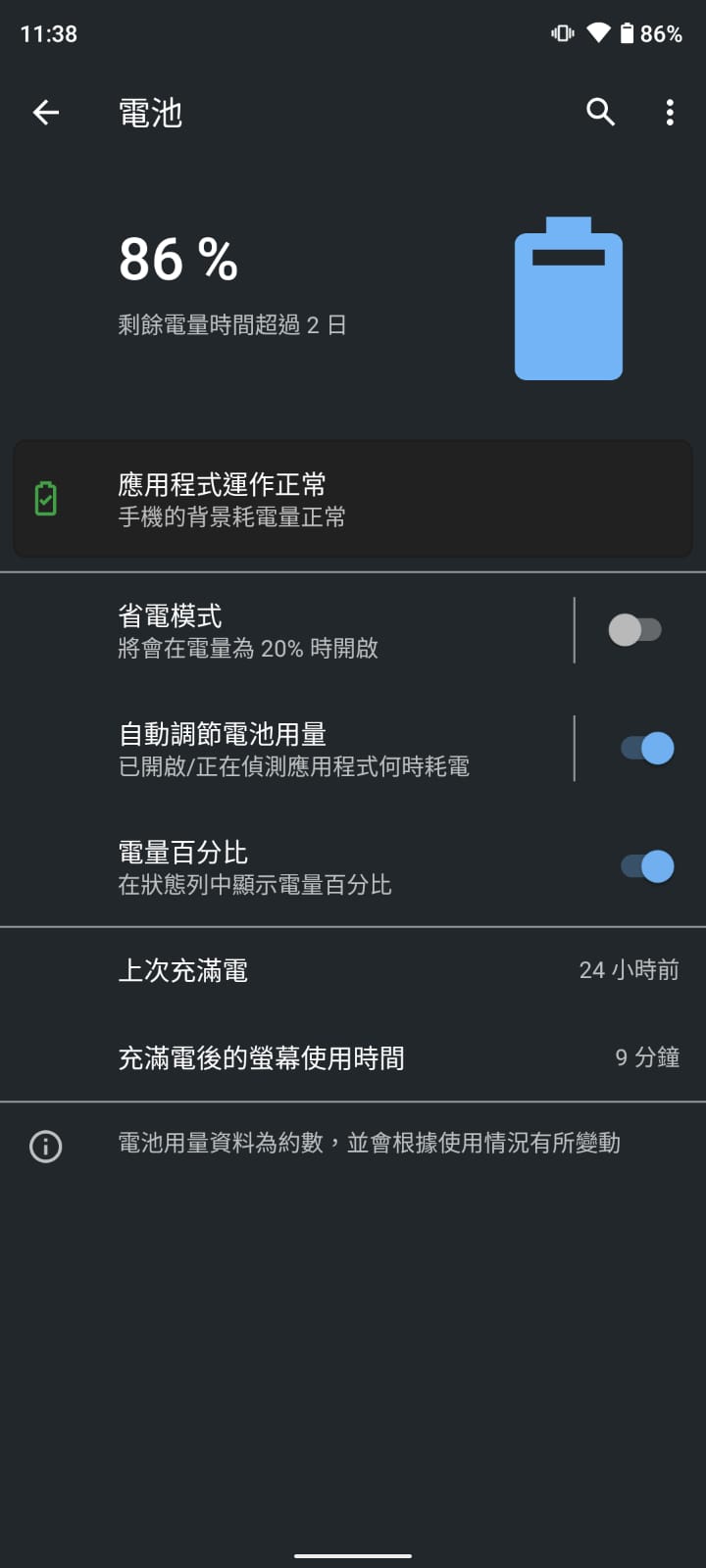Toggle off 電量百分比
Screen dimensions: 706x1568
click(647, 866)
